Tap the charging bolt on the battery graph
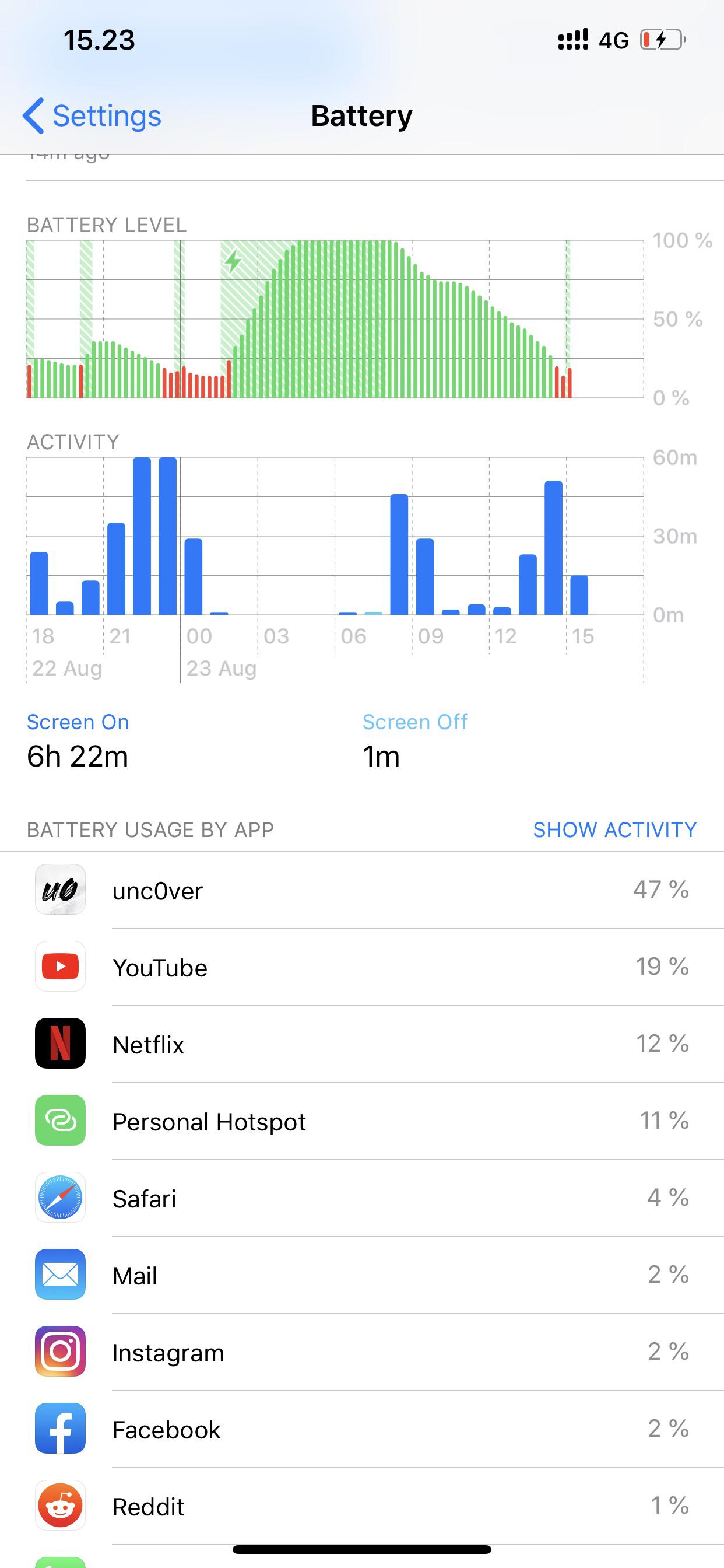724x1568 pixels. point(234,261)
